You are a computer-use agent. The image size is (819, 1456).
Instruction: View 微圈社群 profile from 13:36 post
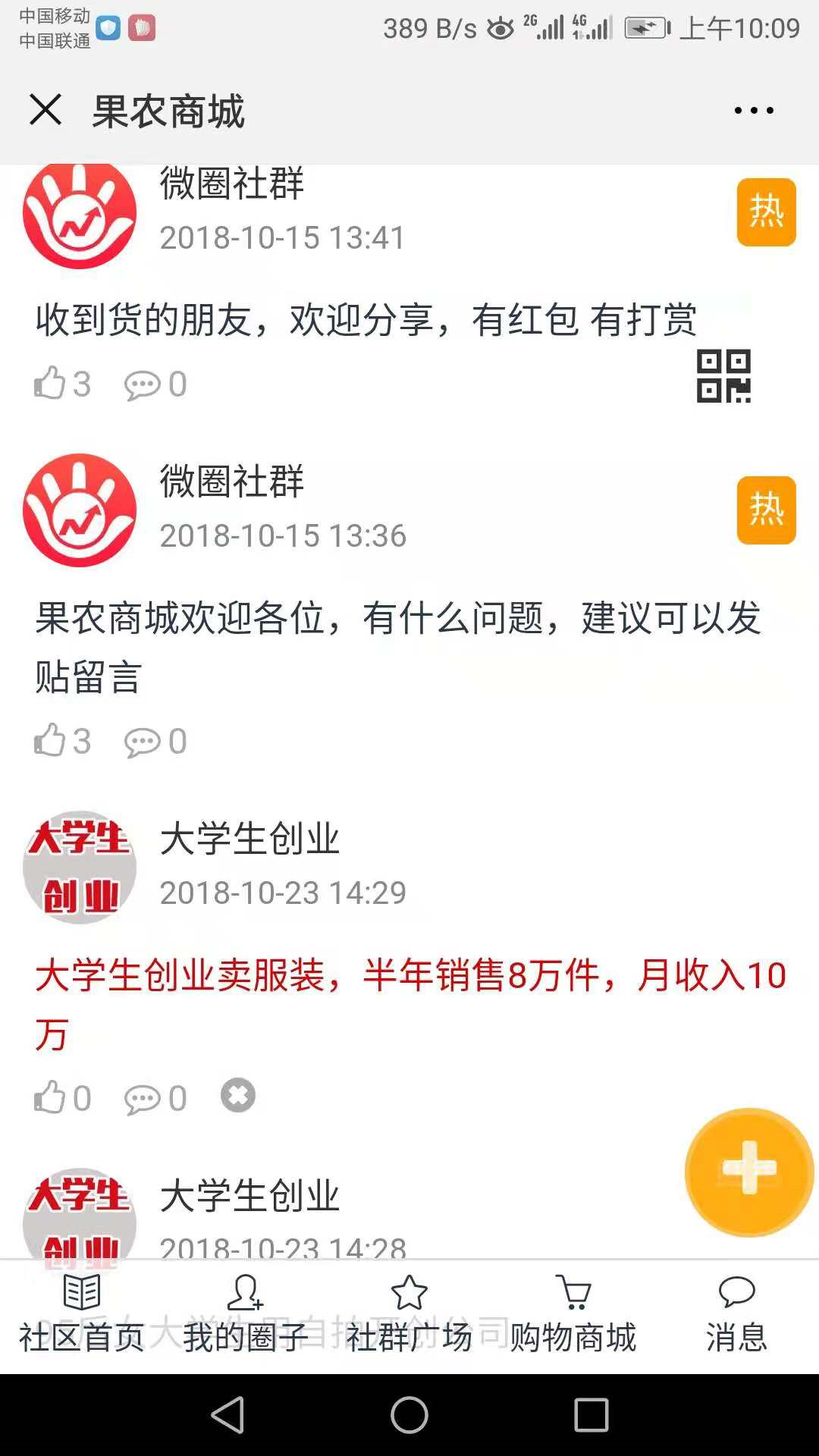80,510
